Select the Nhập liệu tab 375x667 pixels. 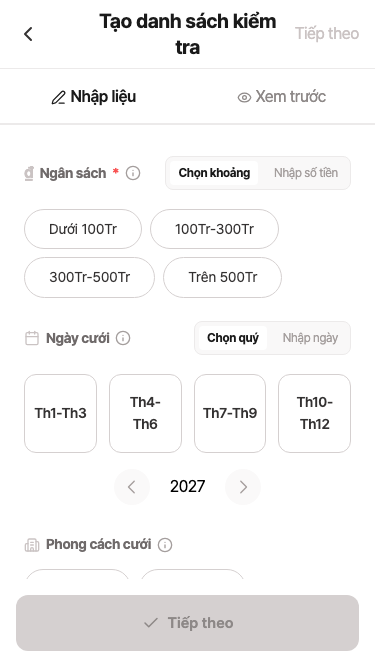tap(94, 97)
